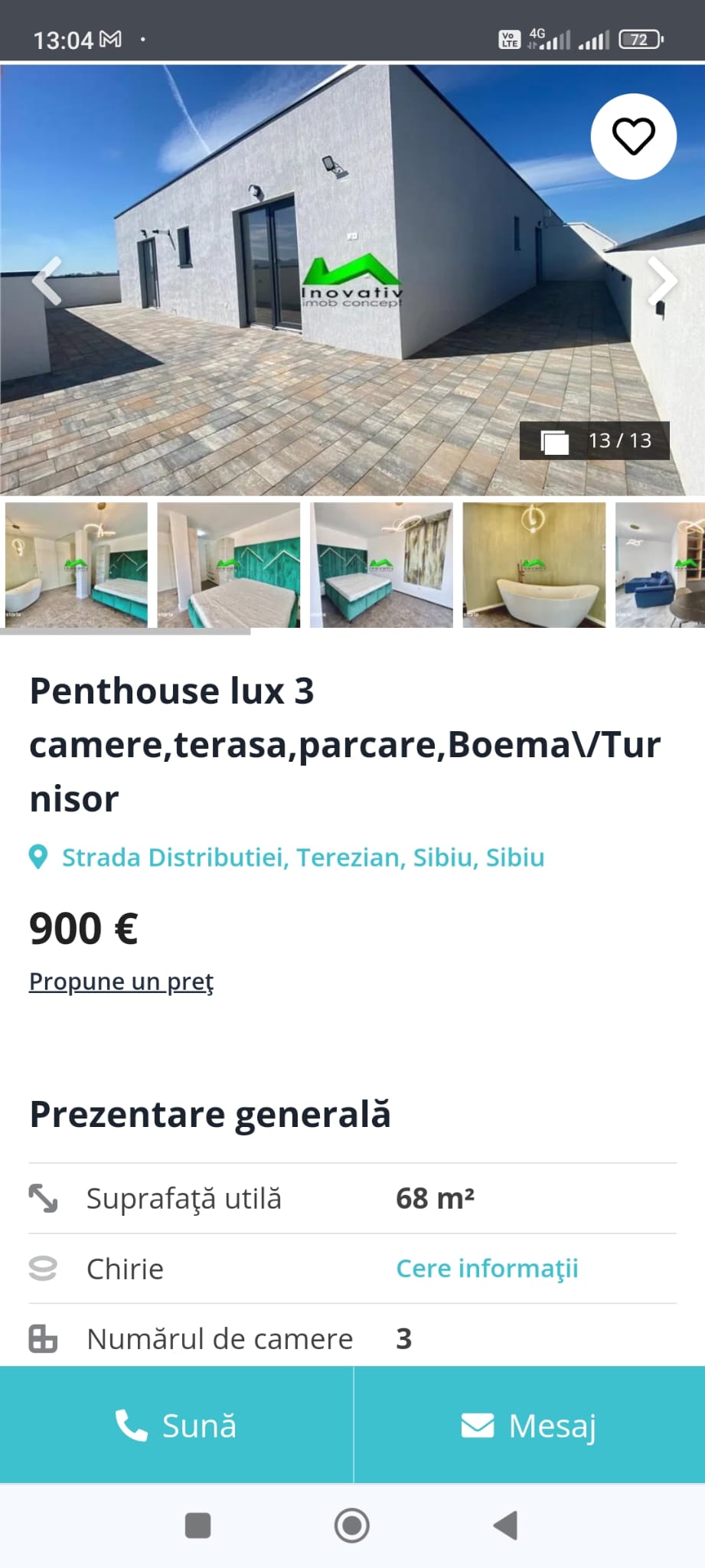This screenshot has height=1568, width=705.
Task: Save listing with the heart icon
Action: click(x=633, y=136)
